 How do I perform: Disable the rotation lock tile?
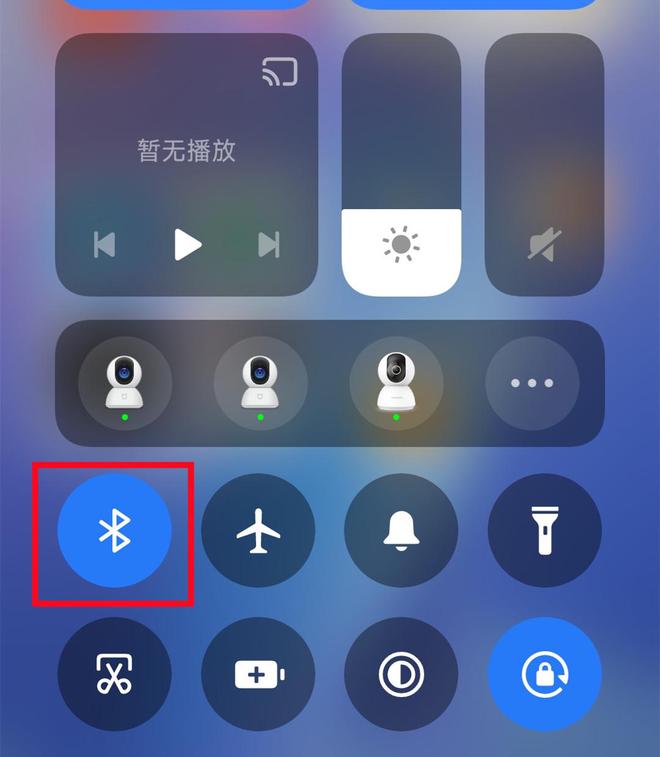pyautogui.click(x=544, y=674)
